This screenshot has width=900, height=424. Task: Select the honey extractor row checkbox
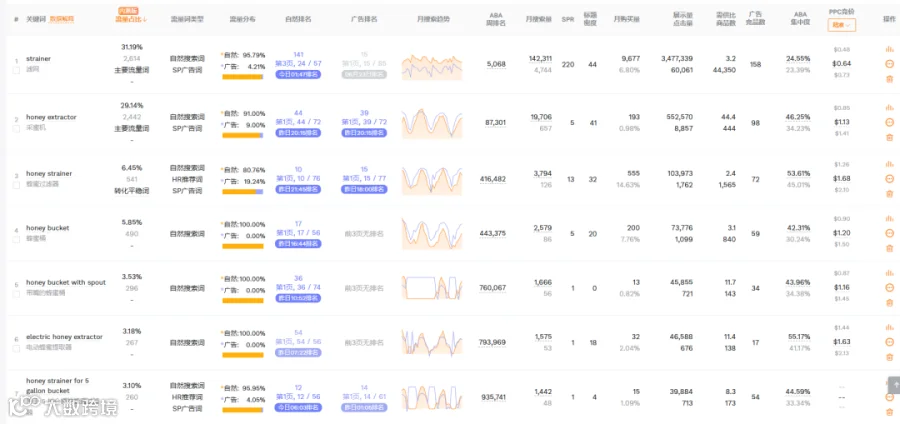tap(17, 129)
